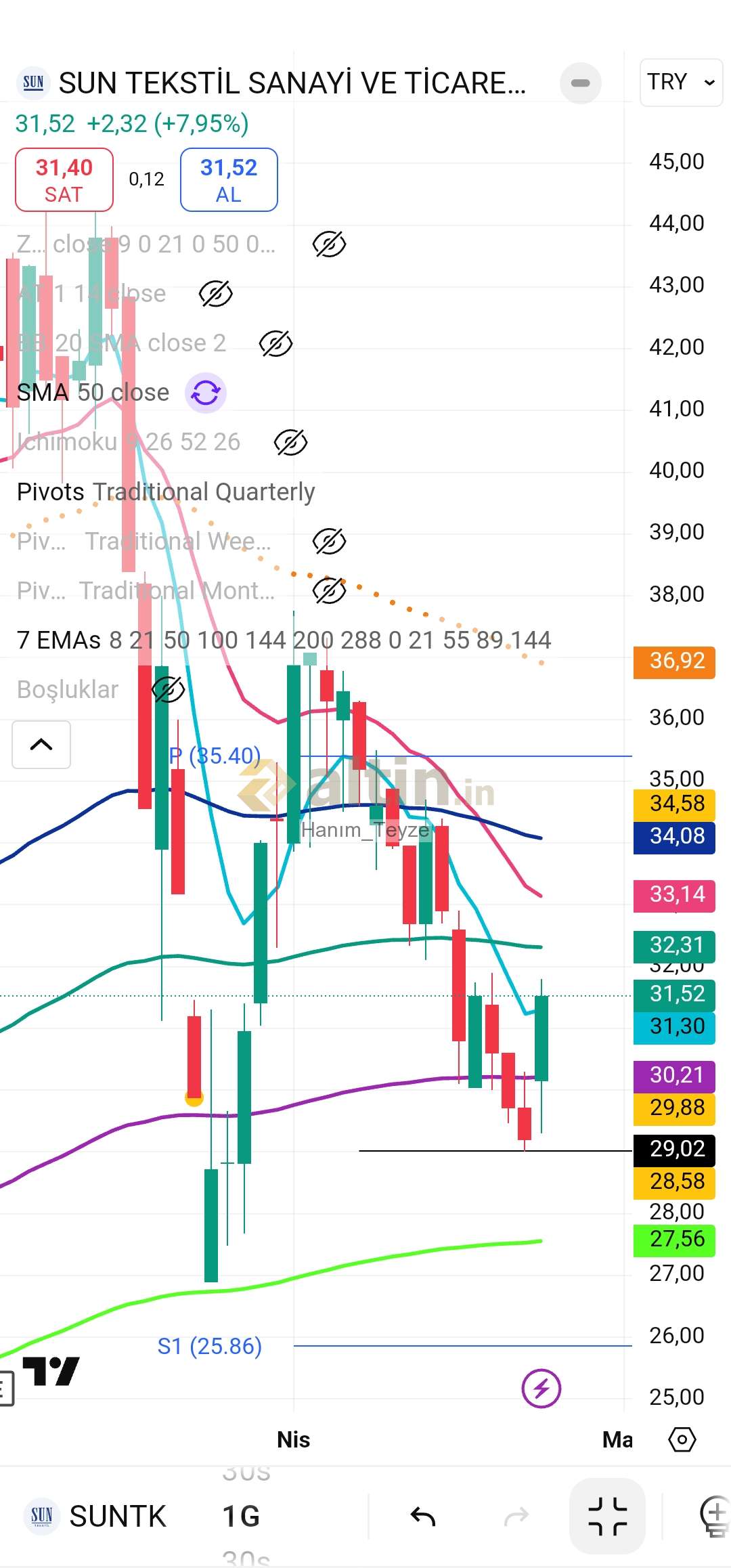Change the 1G time interval
The height and width of the screenshot is (1568, 731).
[242, 1517]
